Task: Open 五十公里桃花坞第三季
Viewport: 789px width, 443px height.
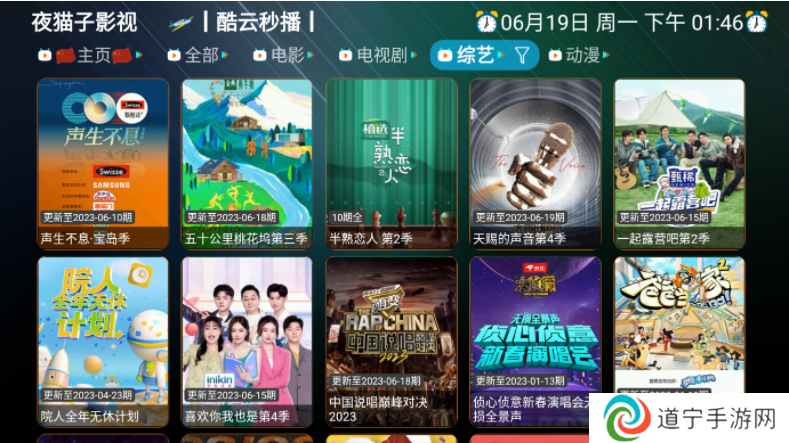Action: point(247,163)
